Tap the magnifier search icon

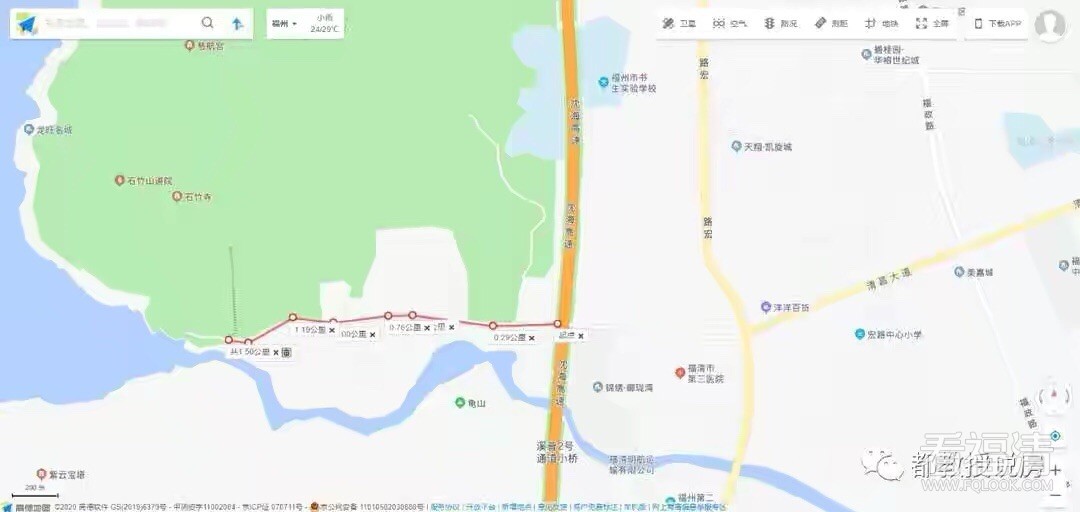207,23
